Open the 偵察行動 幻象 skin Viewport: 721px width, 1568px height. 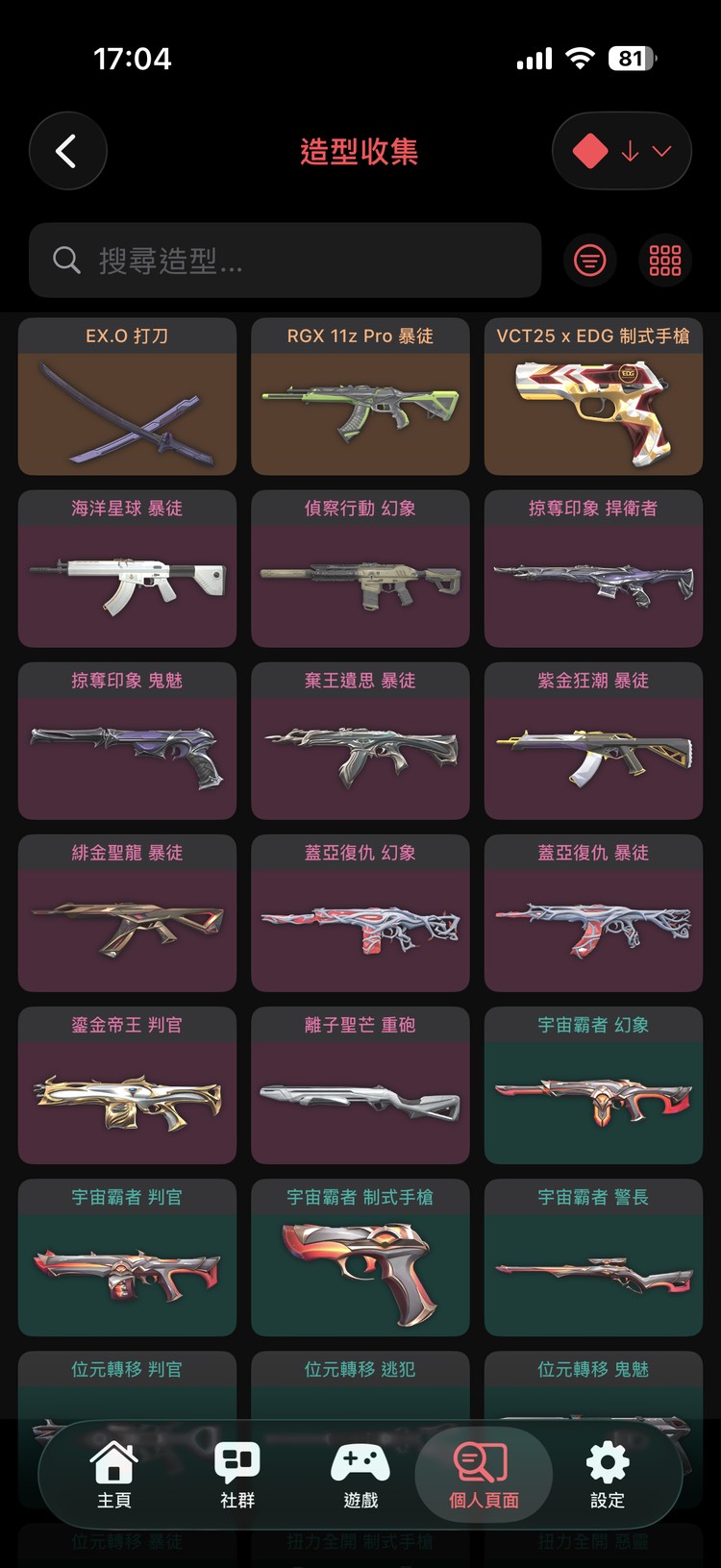360,568
